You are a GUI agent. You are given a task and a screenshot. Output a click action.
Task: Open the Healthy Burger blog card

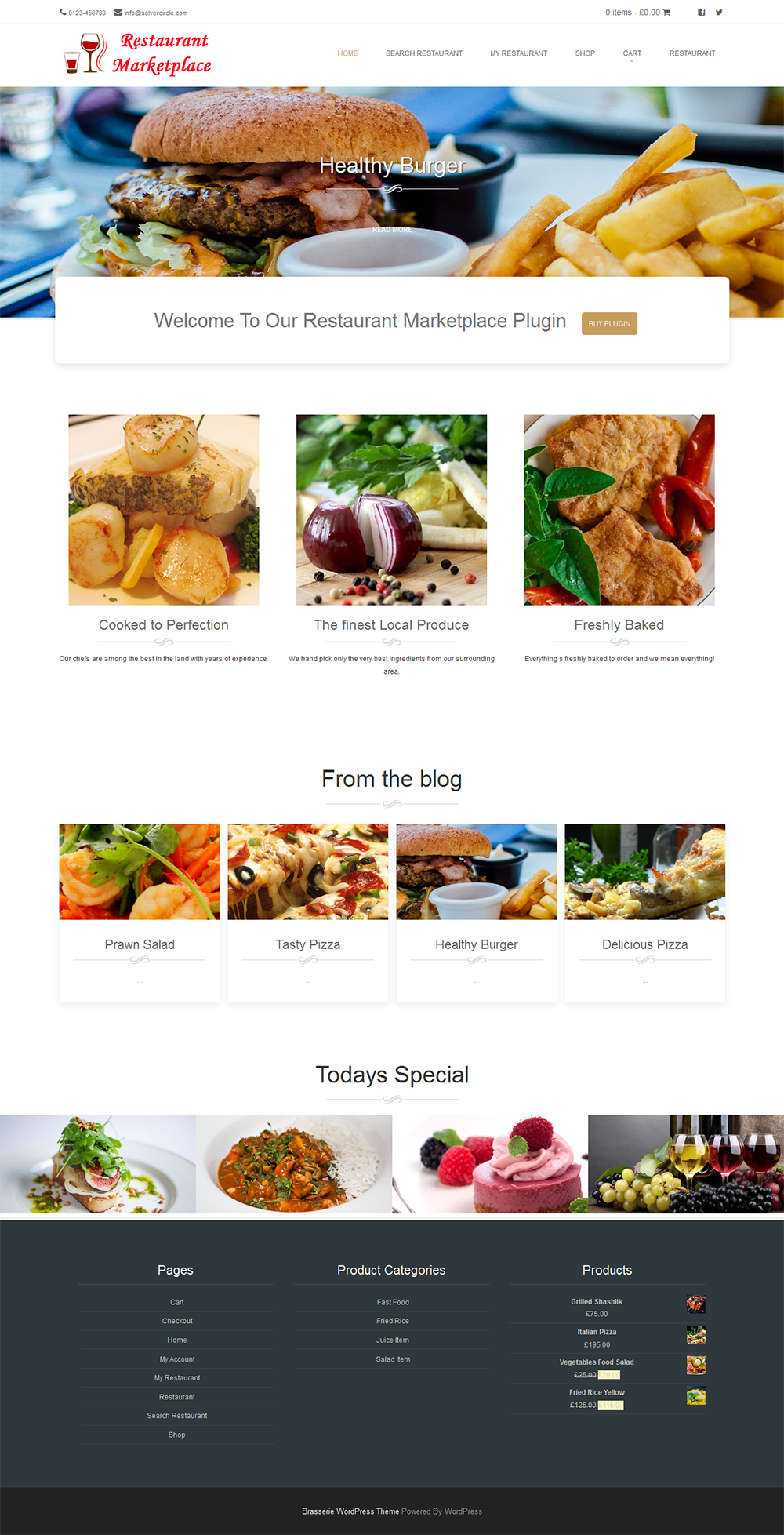(x=476, y=944)
